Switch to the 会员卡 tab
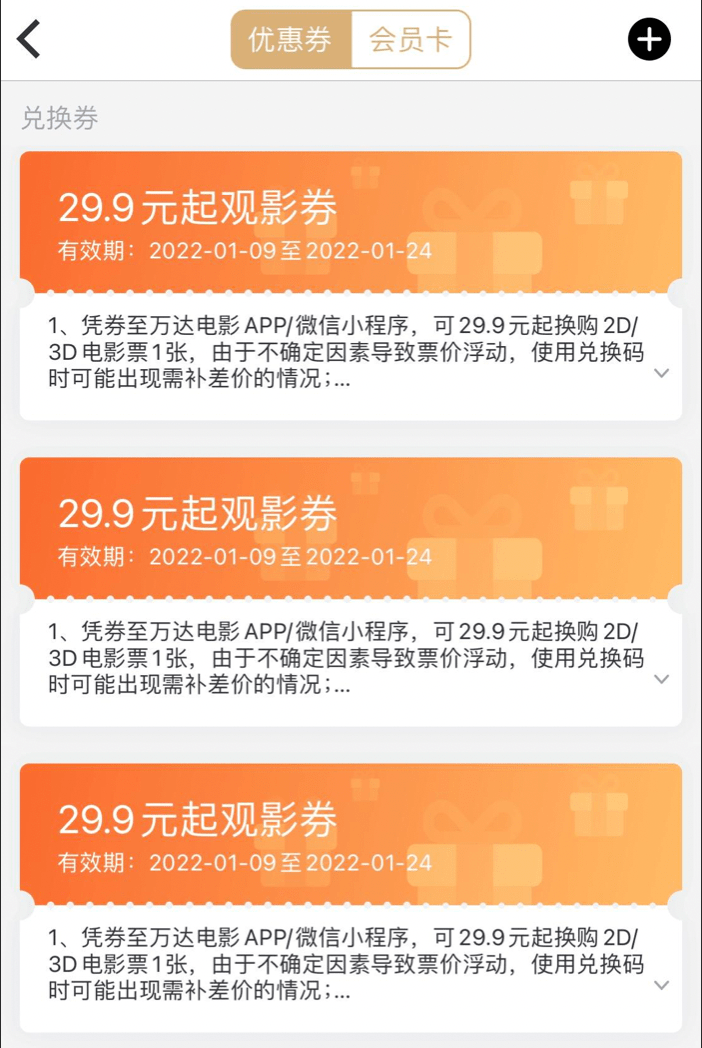The width and height of the screenshot is (702, 1048). pos(410,40)
